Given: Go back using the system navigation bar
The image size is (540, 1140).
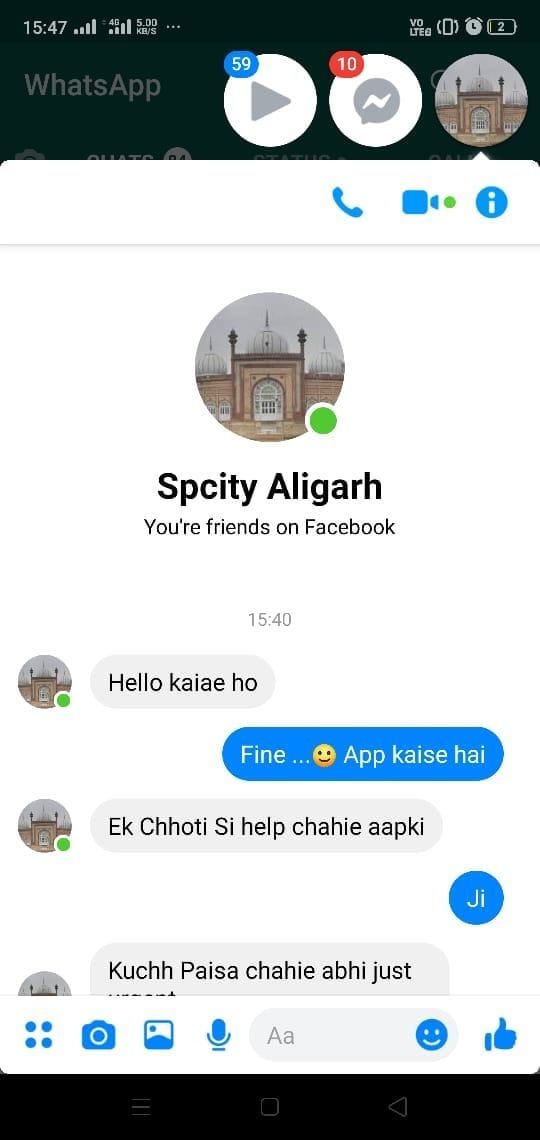Looking at the screenshot, I should [x=398, y=1107].
